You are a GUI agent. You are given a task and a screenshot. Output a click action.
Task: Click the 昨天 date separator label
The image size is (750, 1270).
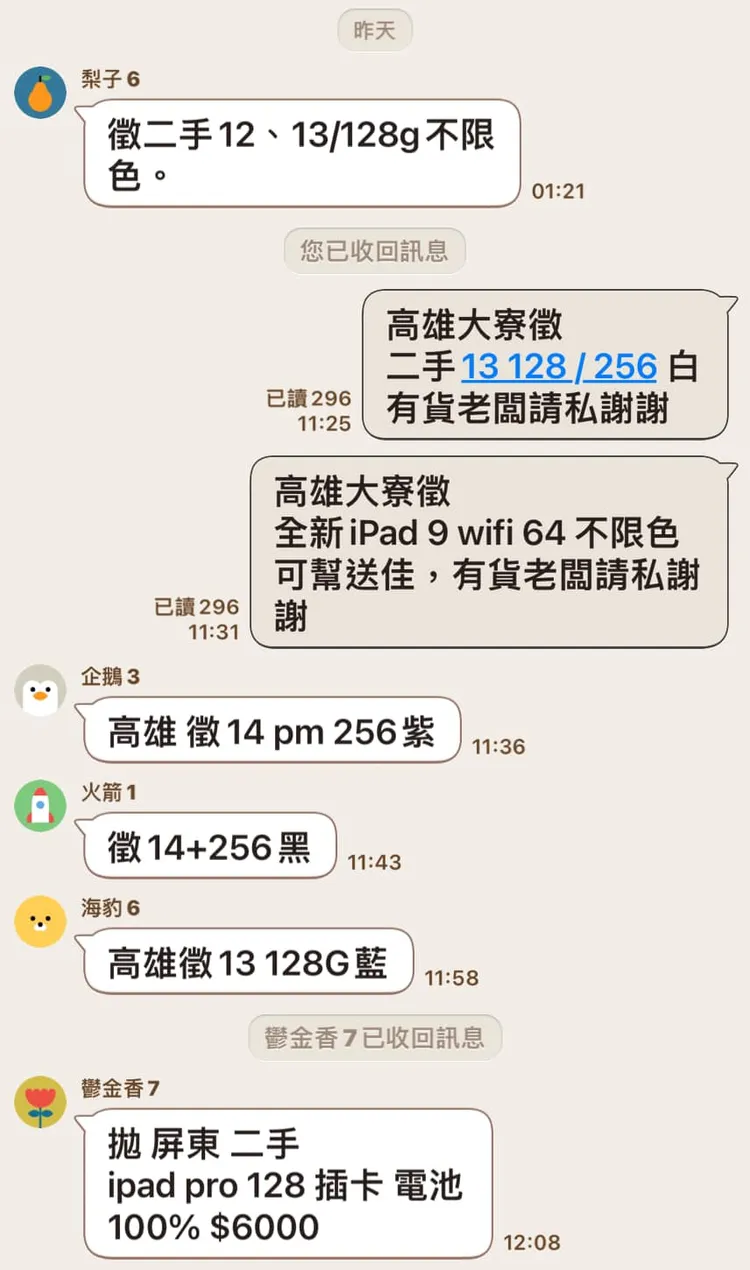[x=374, y=30]
